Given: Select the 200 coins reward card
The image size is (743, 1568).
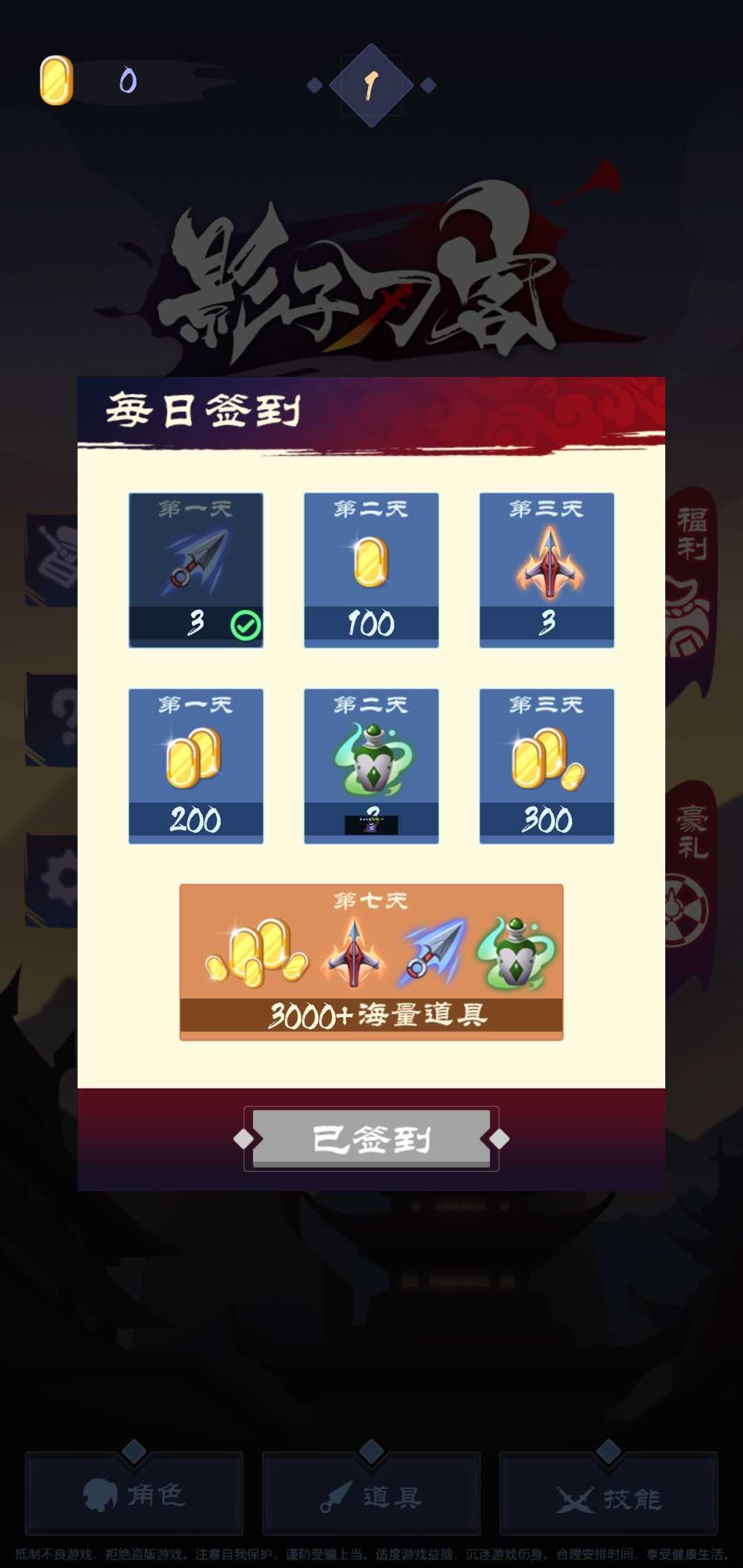Looking at the screenshot, I should click(196, 765).
